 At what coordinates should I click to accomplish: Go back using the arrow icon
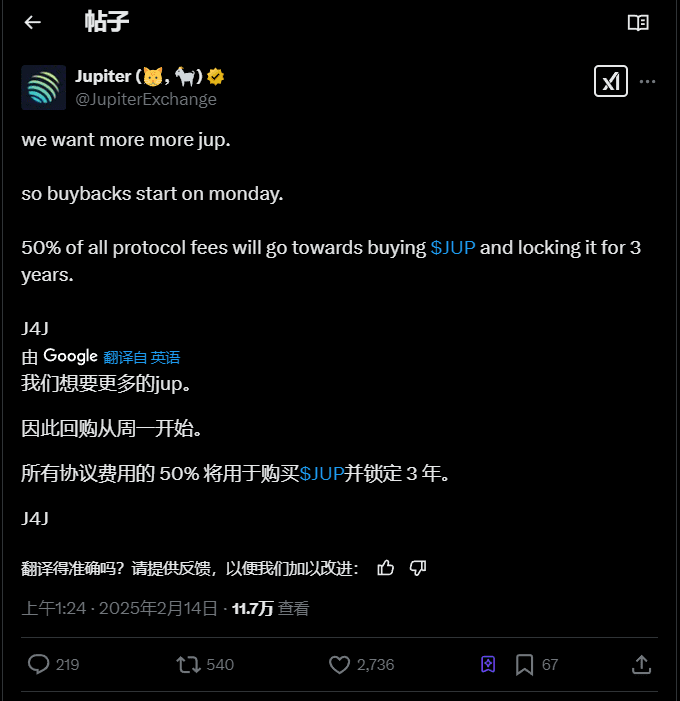point(33,22)
